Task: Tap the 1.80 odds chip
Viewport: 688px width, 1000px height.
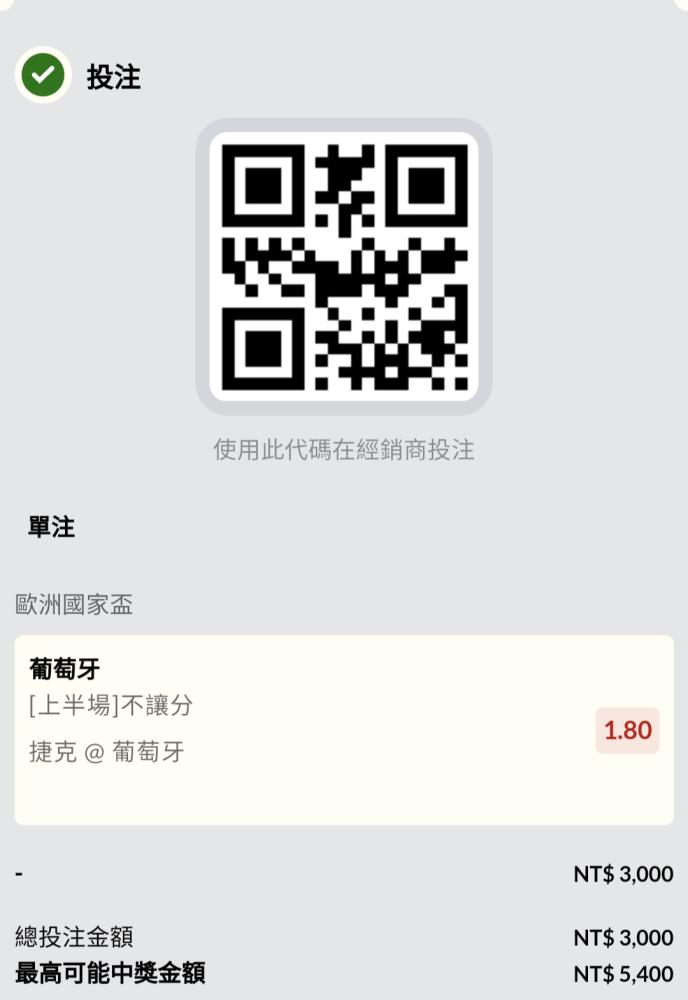Action: pyautogui.click(x=627, y=730)
